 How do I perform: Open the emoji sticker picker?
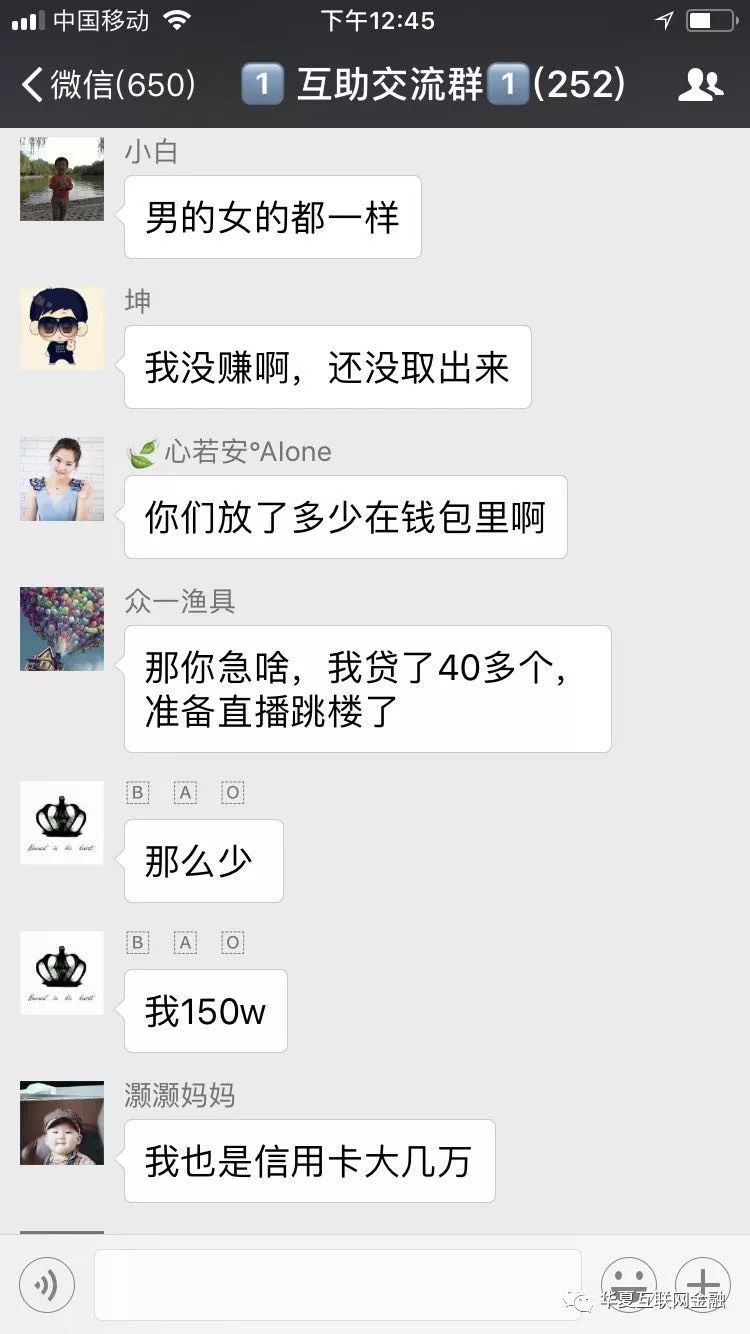tap(628, 1285)
